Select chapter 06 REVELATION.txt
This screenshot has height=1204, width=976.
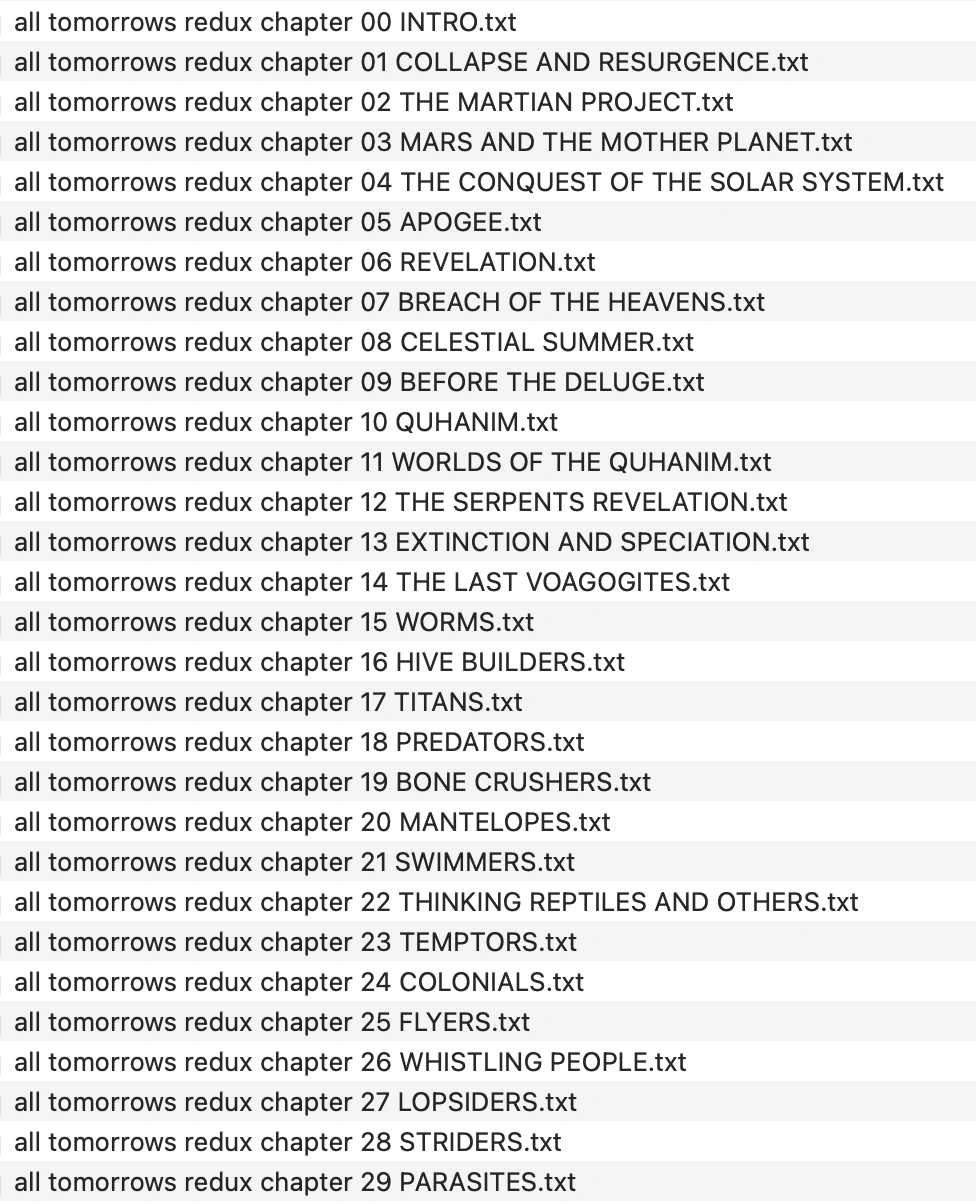click(304, 262)
